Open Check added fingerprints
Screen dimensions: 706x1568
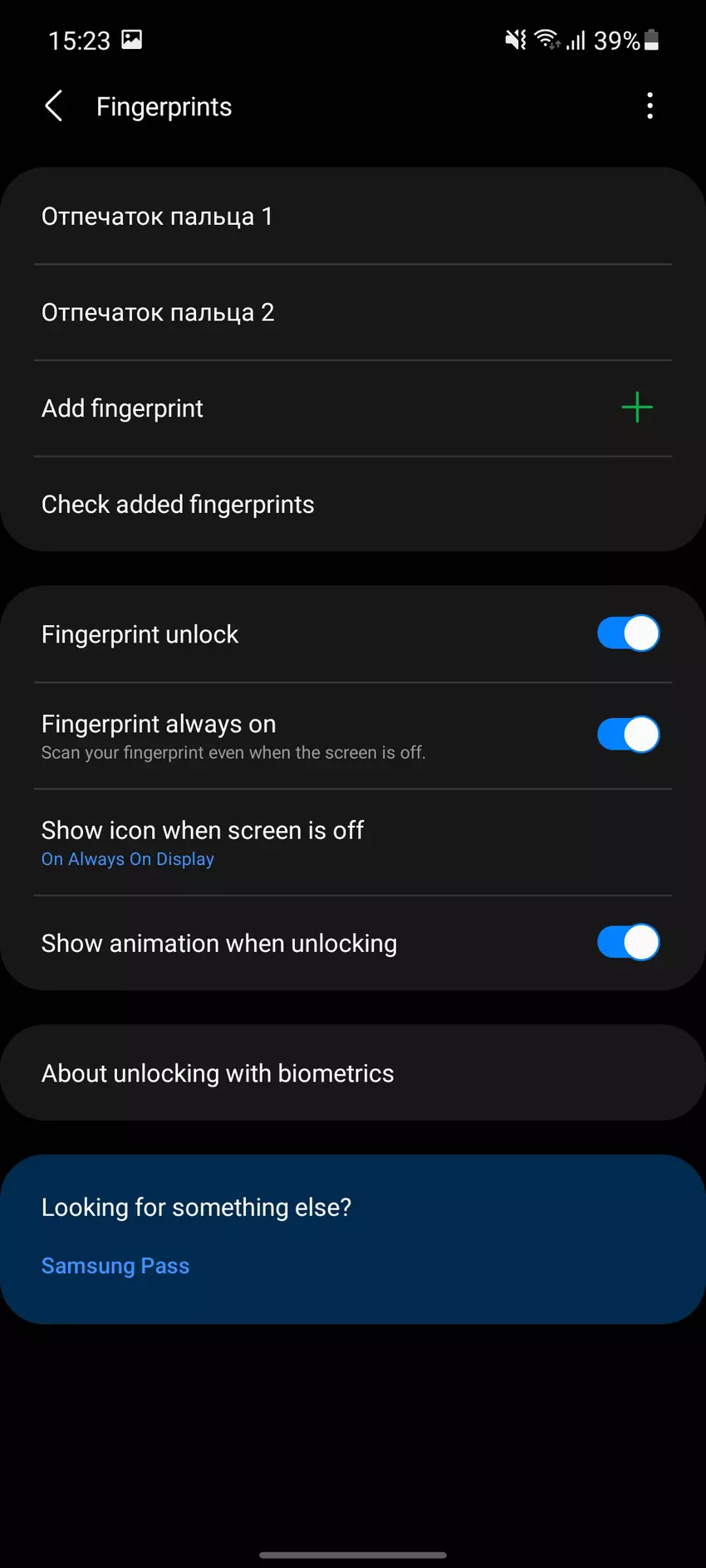pyautogui.click(x=352, y=505)
